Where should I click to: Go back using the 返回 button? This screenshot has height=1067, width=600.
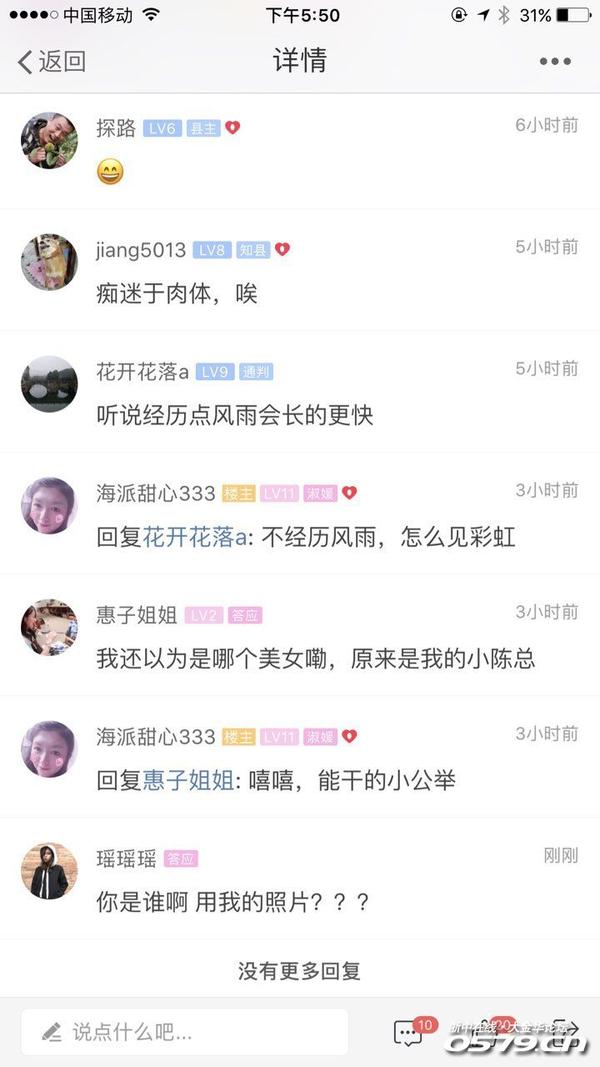[x=52, y=61]
